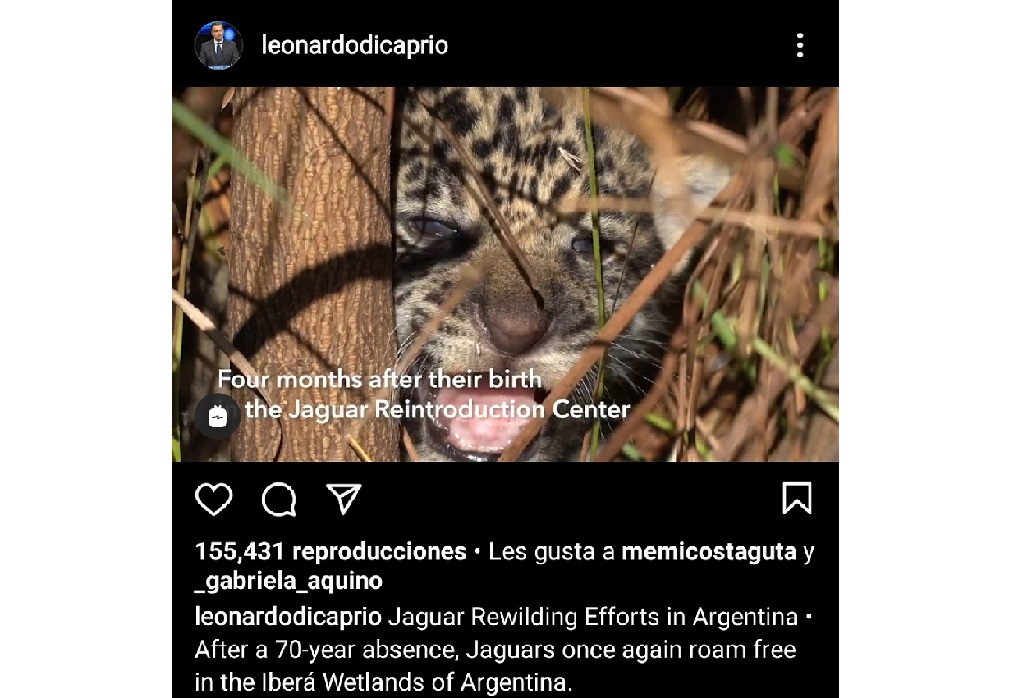Screen dimensions: 1010x698
Task: Share the post via the paper plane
Action: pyautogui.click(x=344, y=499)
